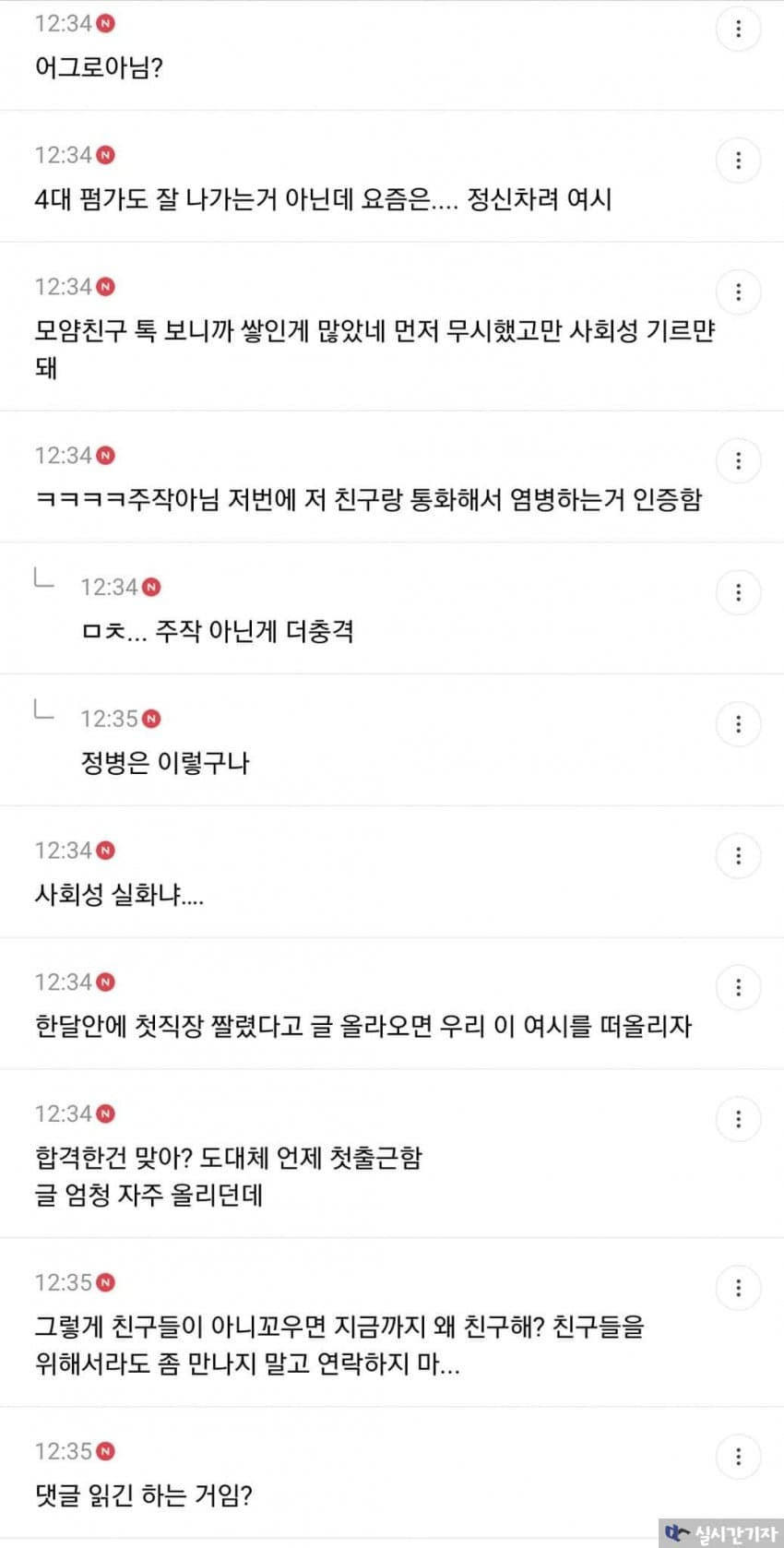The width and height of the screenshot is (784, 1548).
Task: Open the options for the reply '정병은 이렇구나'
Action: pyautogui.click(x=738, y=724)
